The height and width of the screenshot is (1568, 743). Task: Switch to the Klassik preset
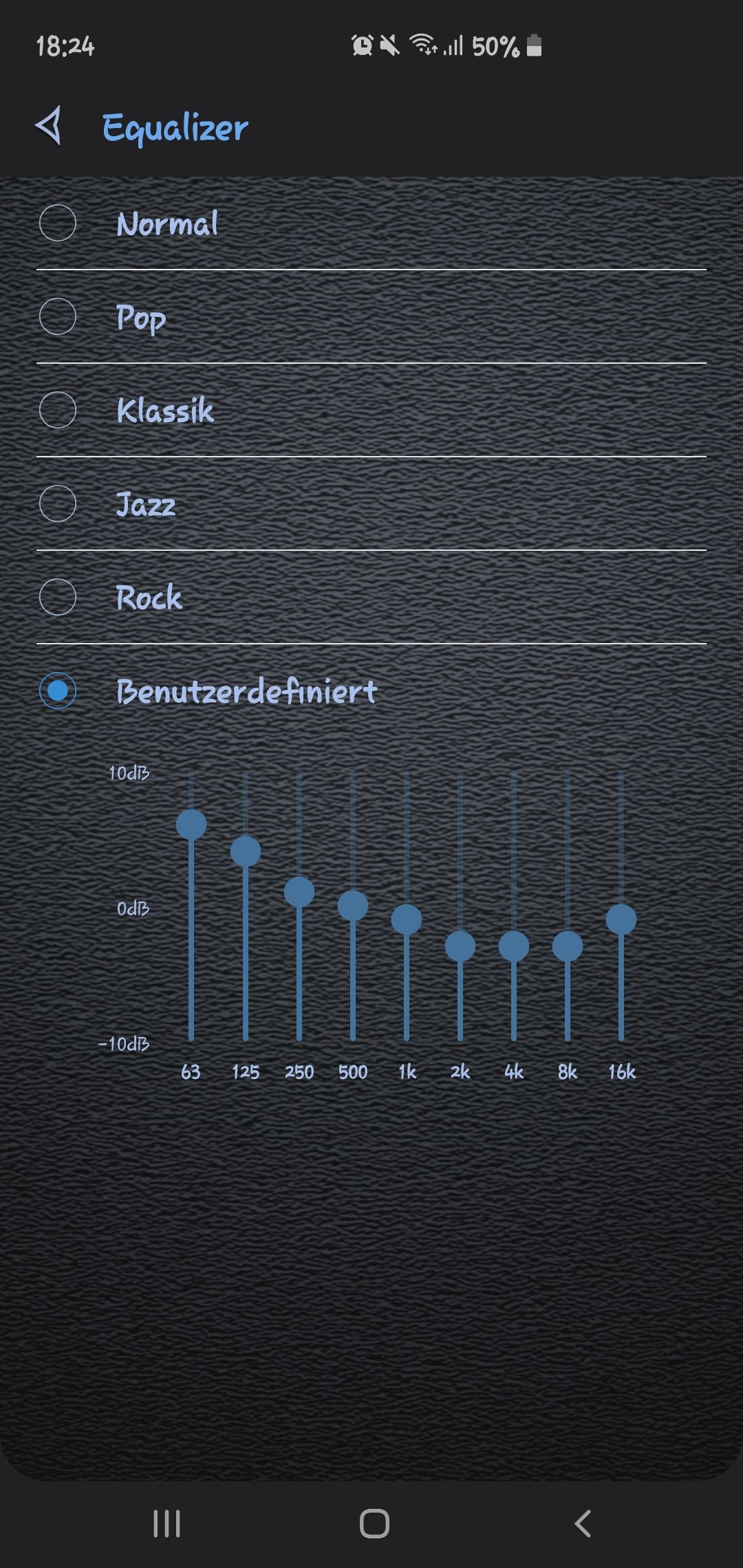(x=58, y=411)
